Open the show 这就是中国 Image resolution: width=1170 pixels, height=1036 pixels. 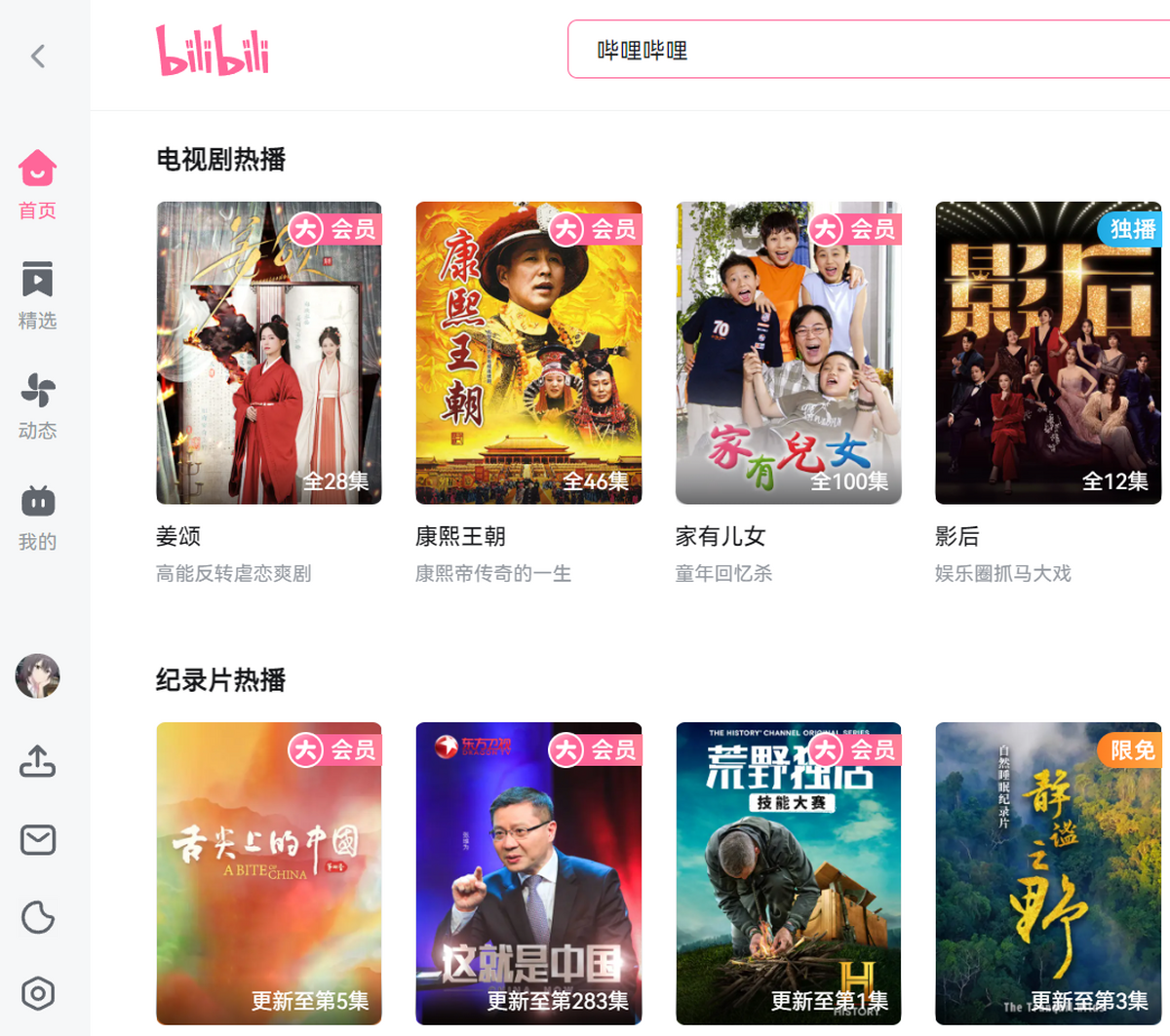click(x=528, y=873)
